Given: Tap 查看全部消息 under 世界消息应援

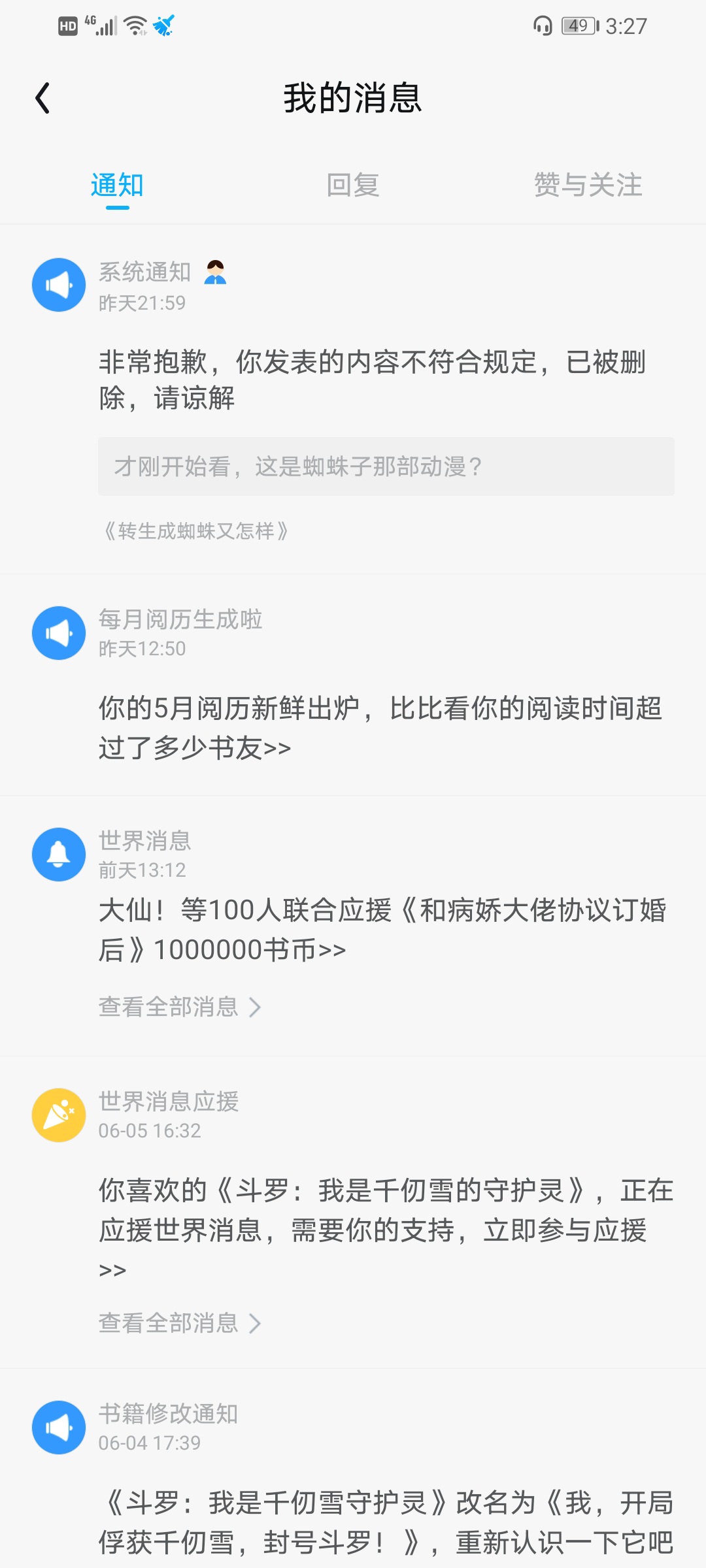Looking at the screenshot, I should click(180, 1323).
